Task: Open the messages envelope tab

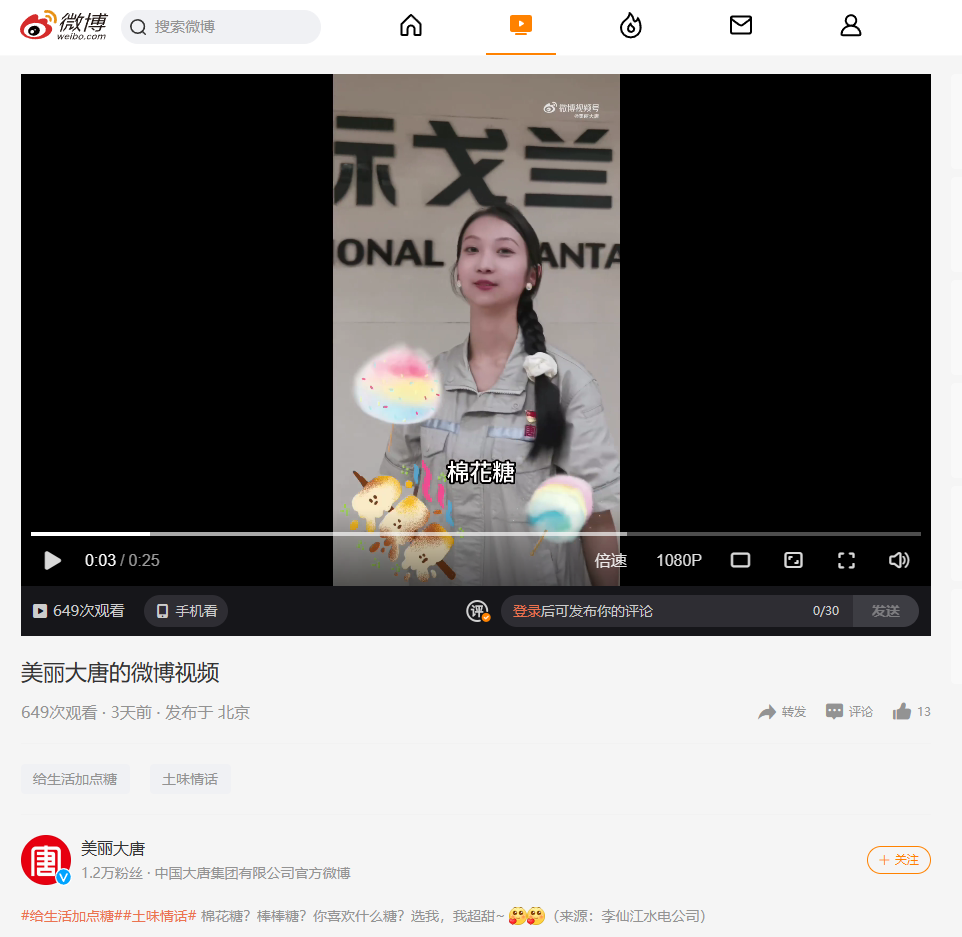Action: (741, 26)
